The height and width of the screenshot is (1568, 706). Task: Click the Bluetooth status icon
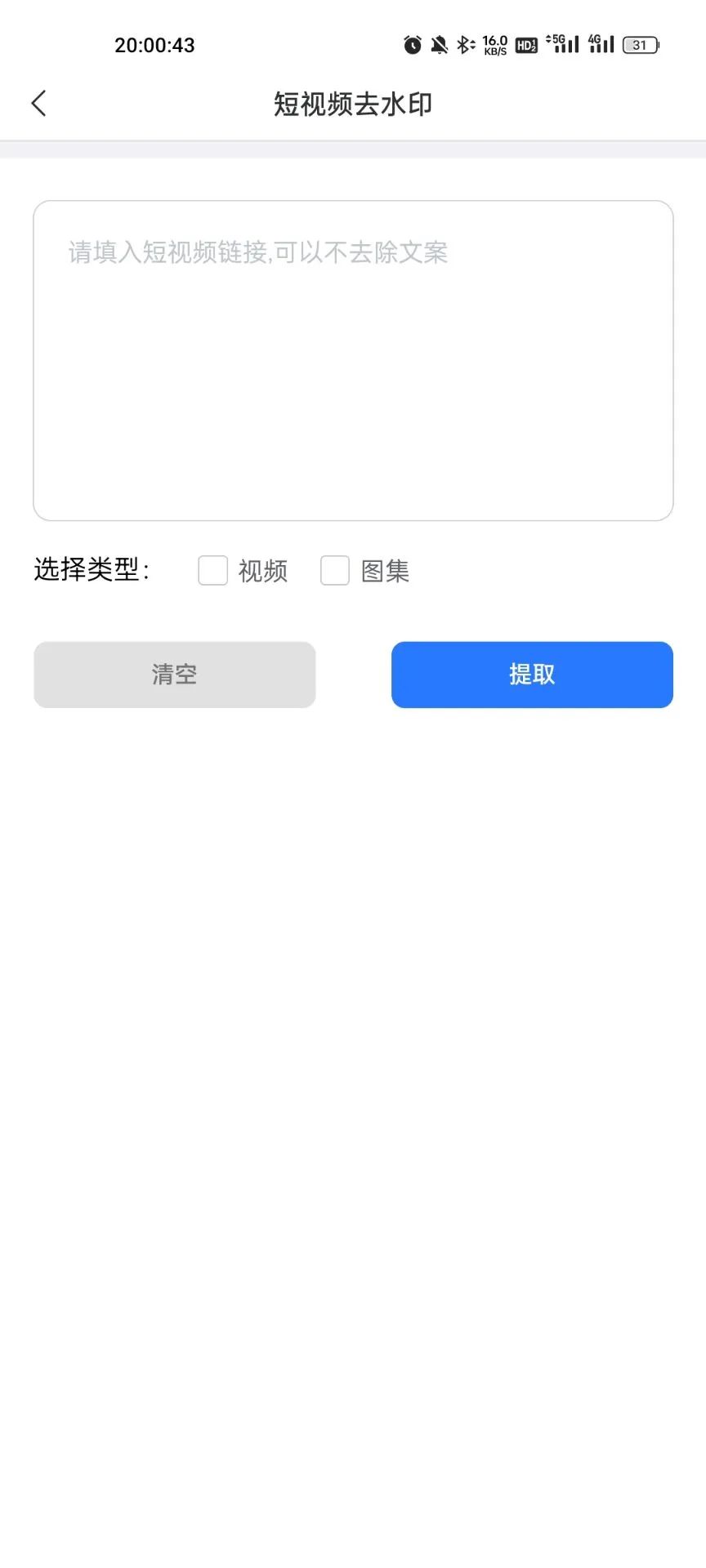pyautogui.click(x=466, y=45)
